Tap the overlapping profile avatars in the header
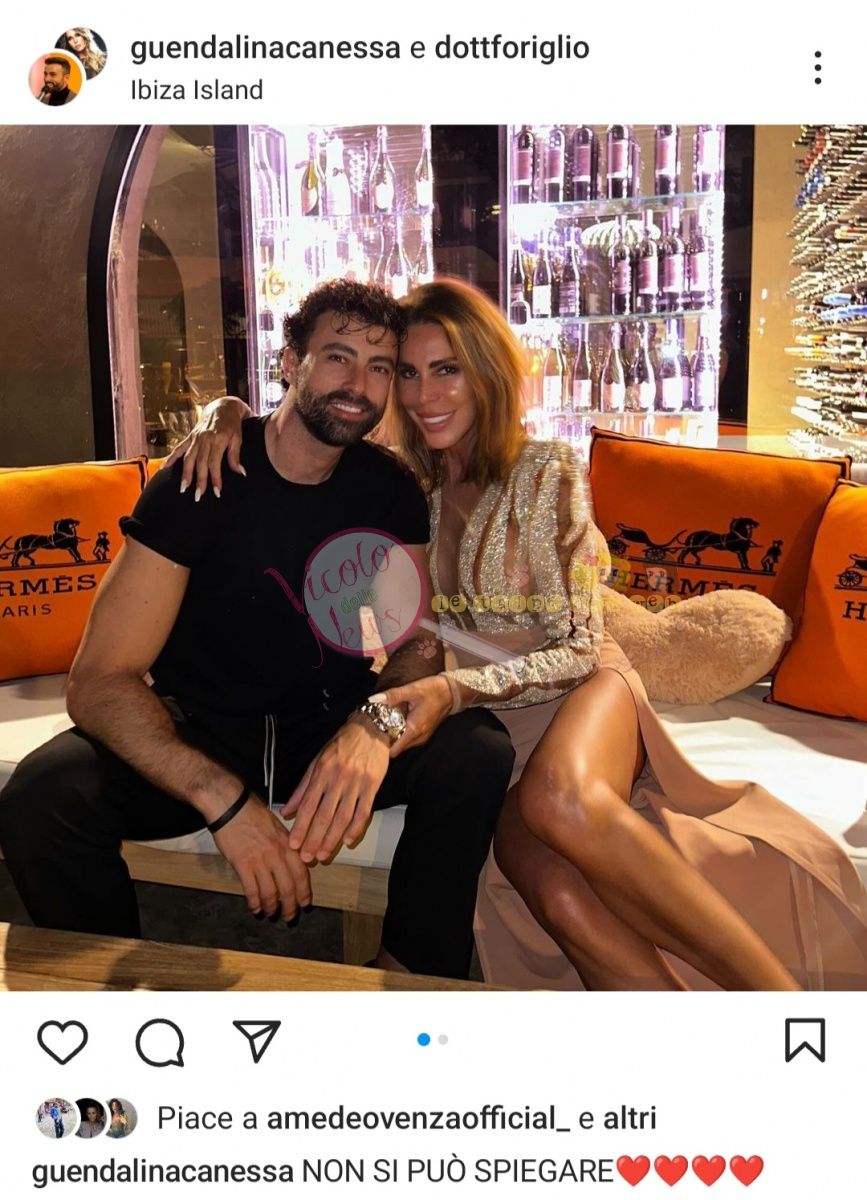 click(x=67, y=67)
